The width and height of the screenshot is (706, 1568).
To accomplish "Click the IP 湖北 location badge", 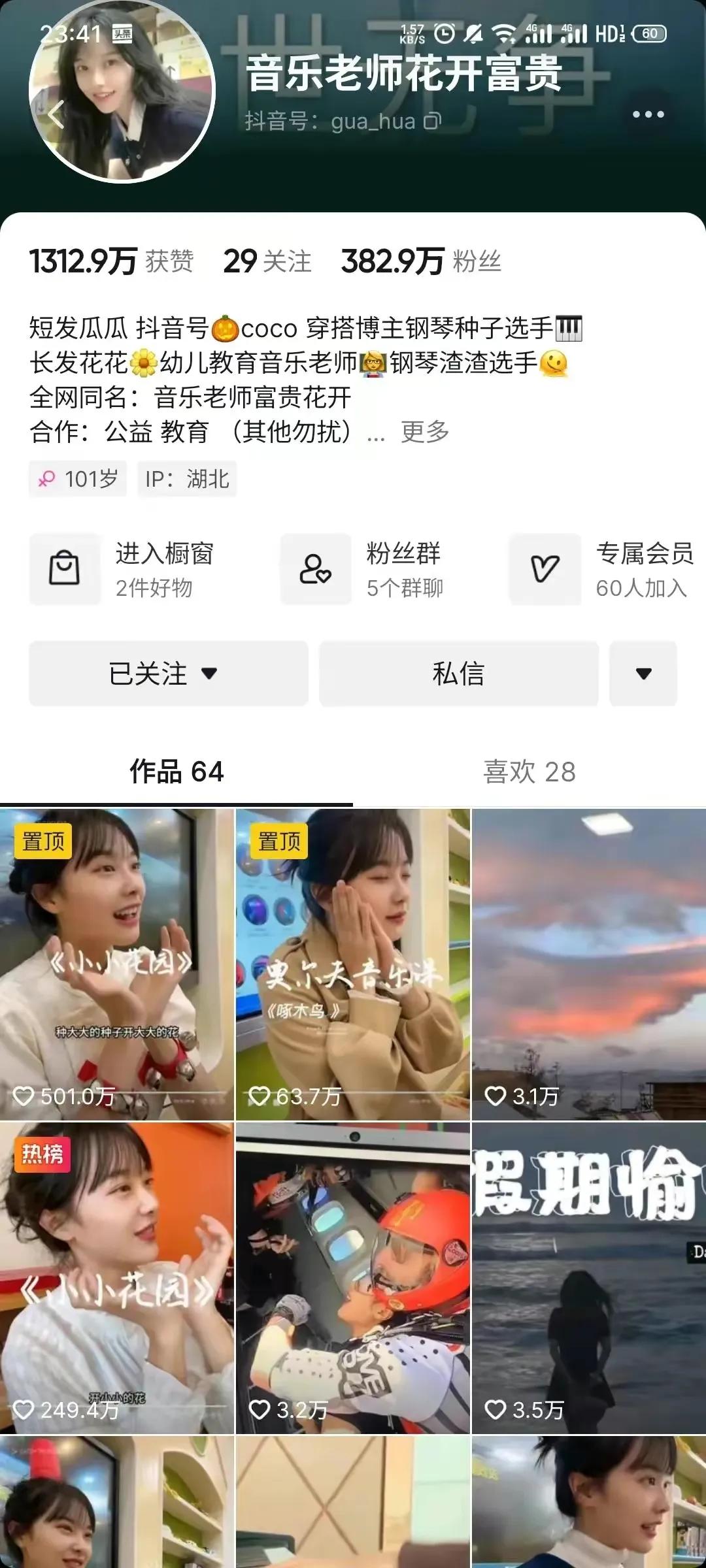I will pos(188,479).
